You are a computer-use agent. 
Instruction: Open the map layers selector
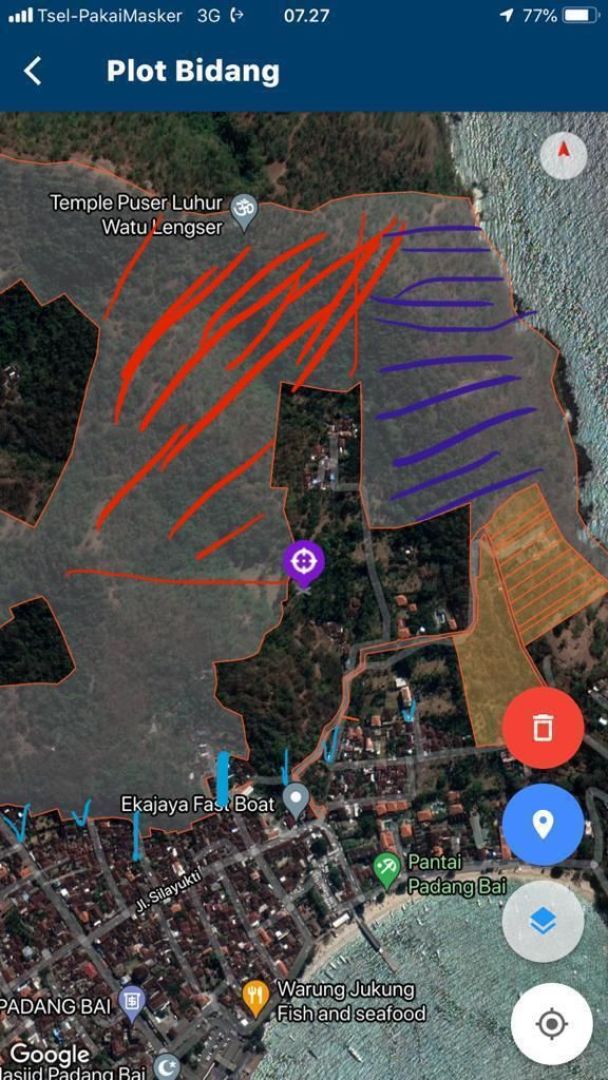[x=543, y=922]
